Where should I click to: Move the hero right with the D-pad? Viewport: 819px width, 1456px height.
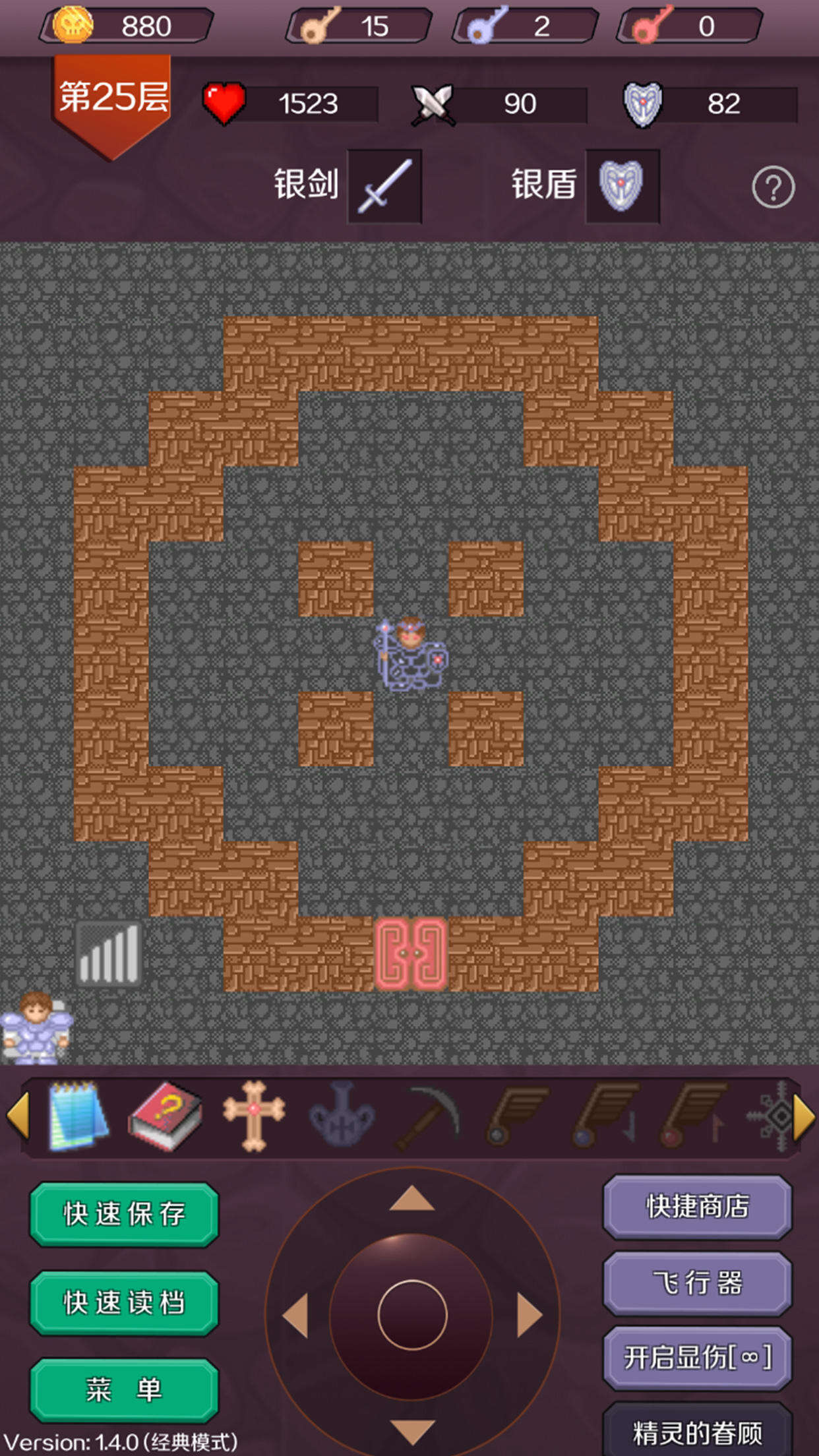[530, 1316]
